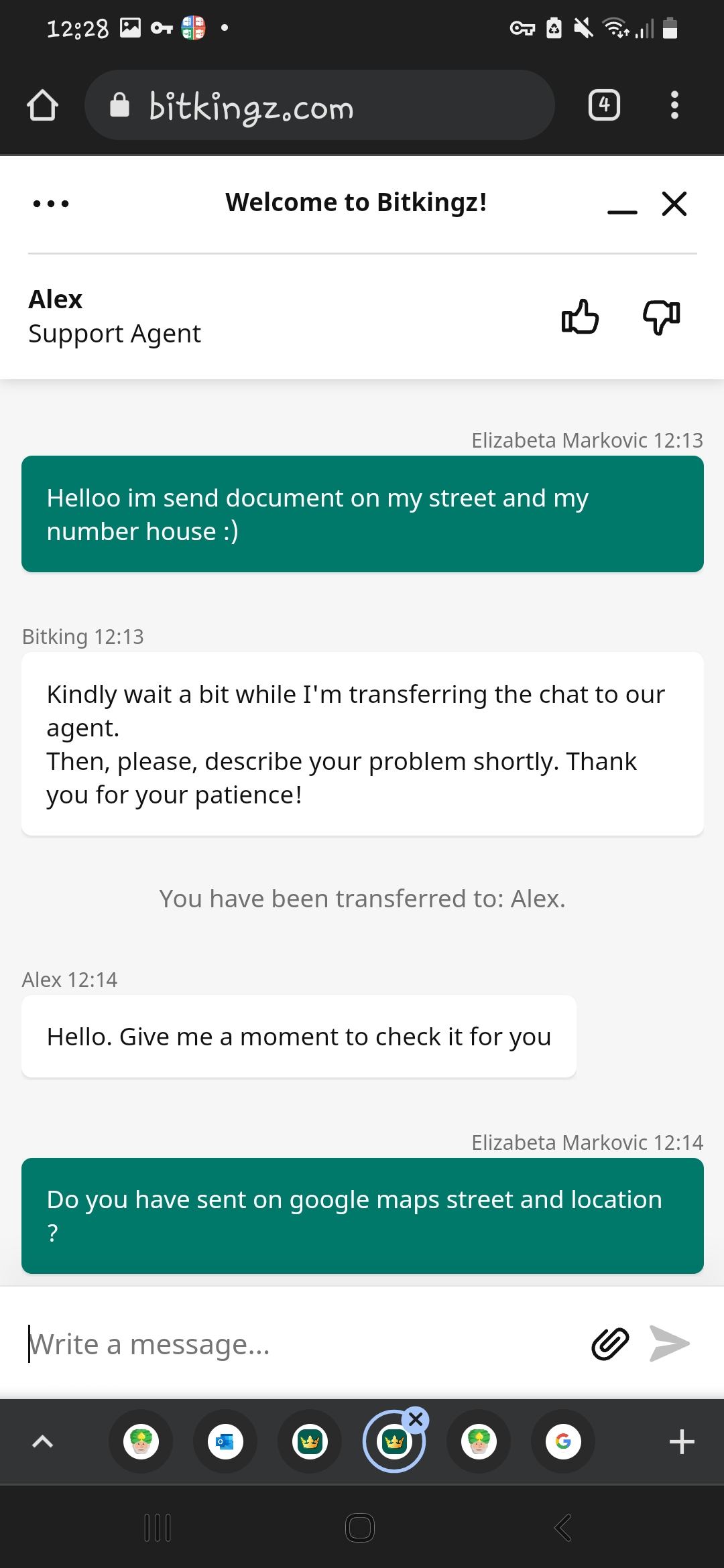Close the Bitkingz support chat

tap(674, 203)
